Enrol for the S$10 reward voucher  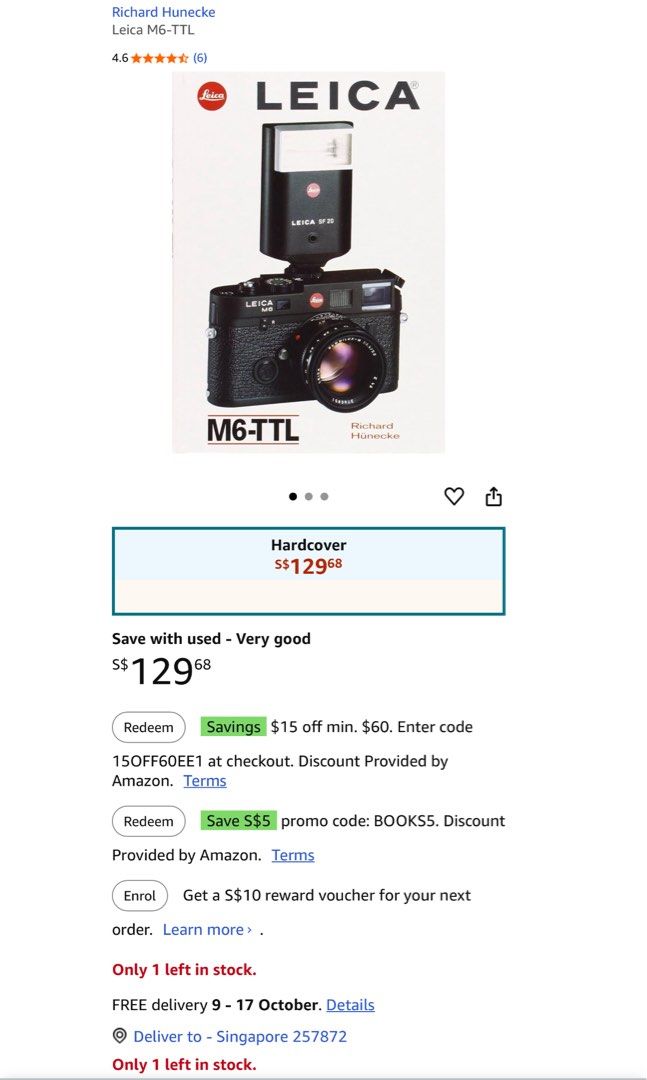coord(140,895)
